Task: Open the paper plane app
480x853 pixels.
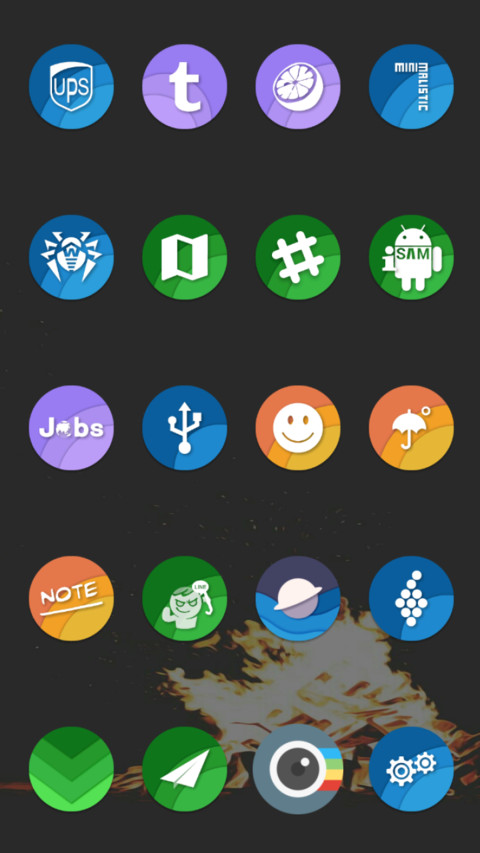Action: point(184,769)
